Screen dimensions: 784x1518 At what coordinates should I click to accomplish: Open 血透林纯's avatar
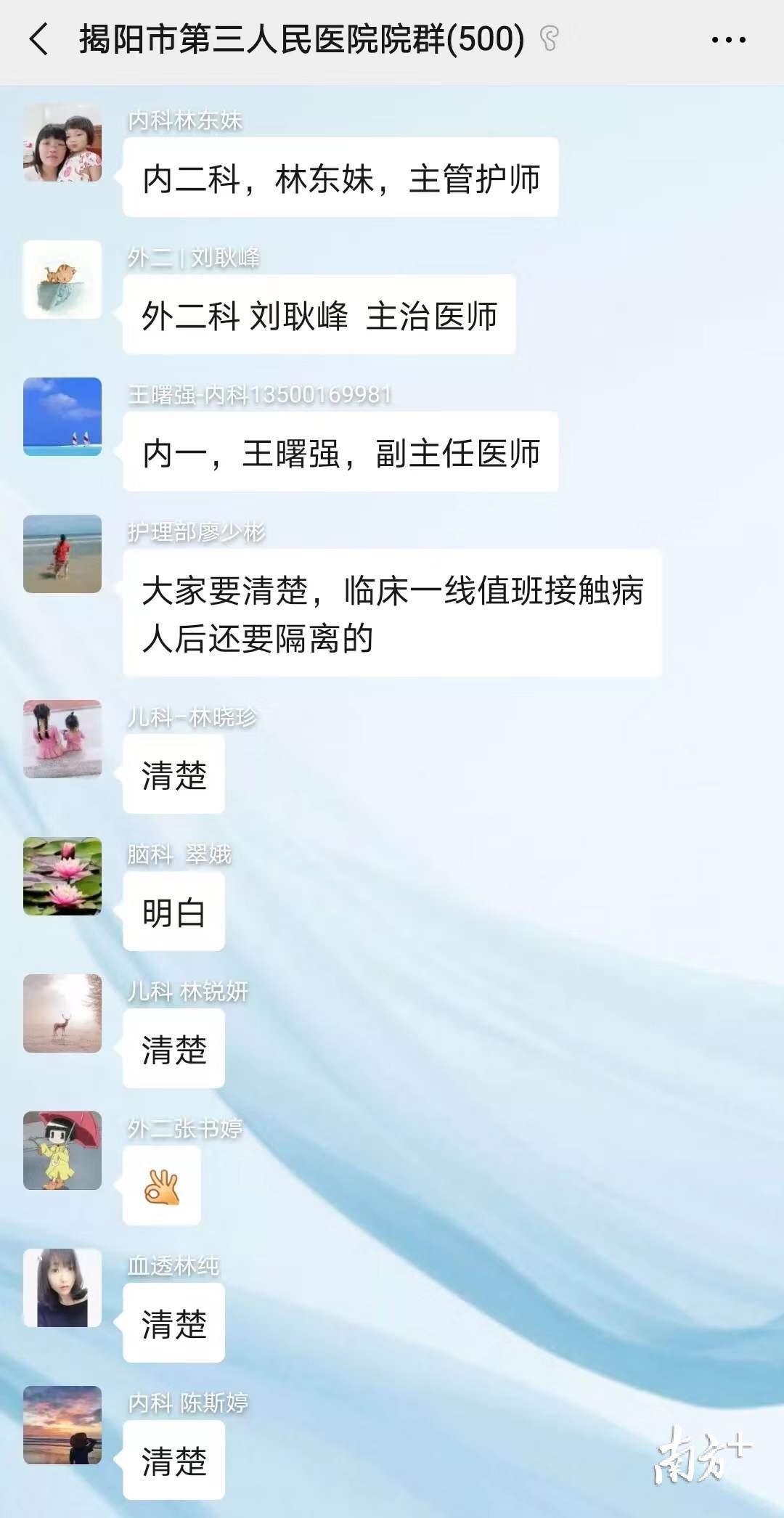(x=62, y=1288)
